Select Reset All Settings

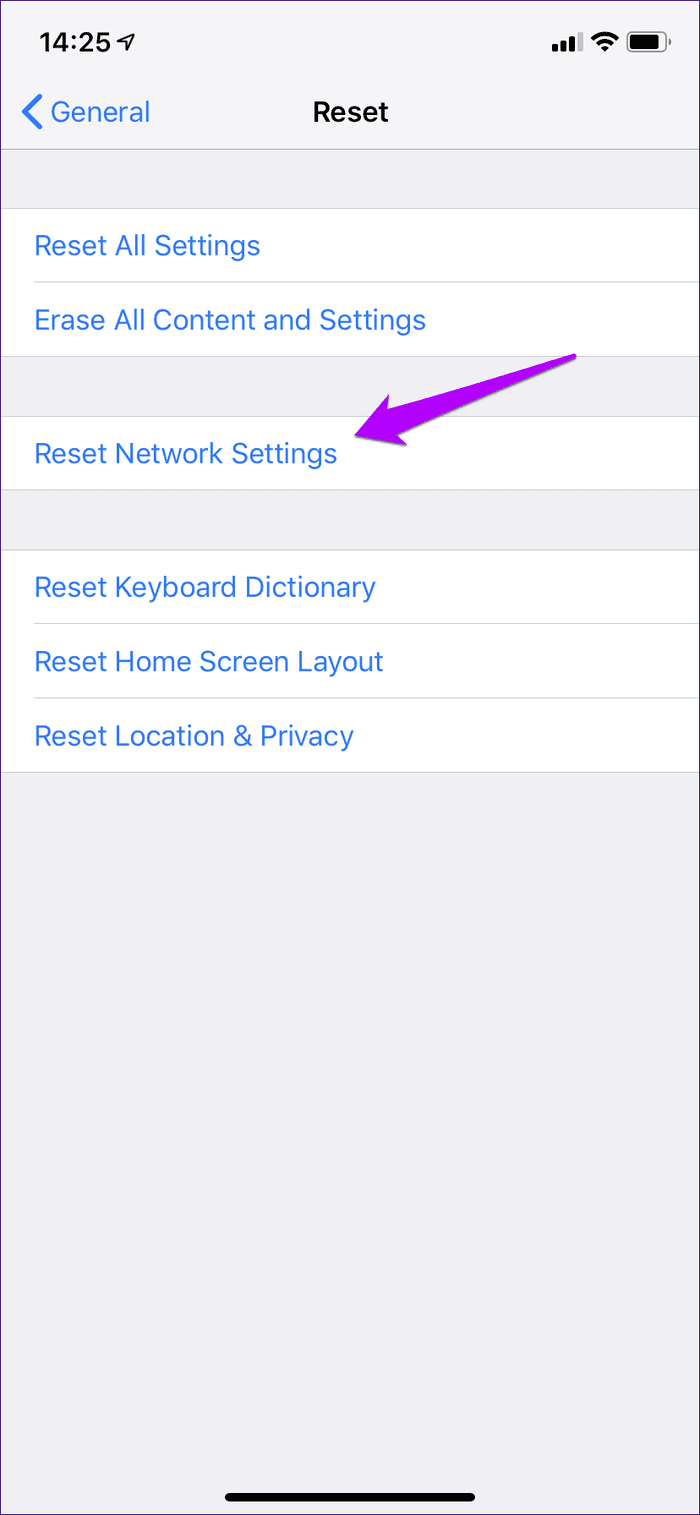point(350,246)
